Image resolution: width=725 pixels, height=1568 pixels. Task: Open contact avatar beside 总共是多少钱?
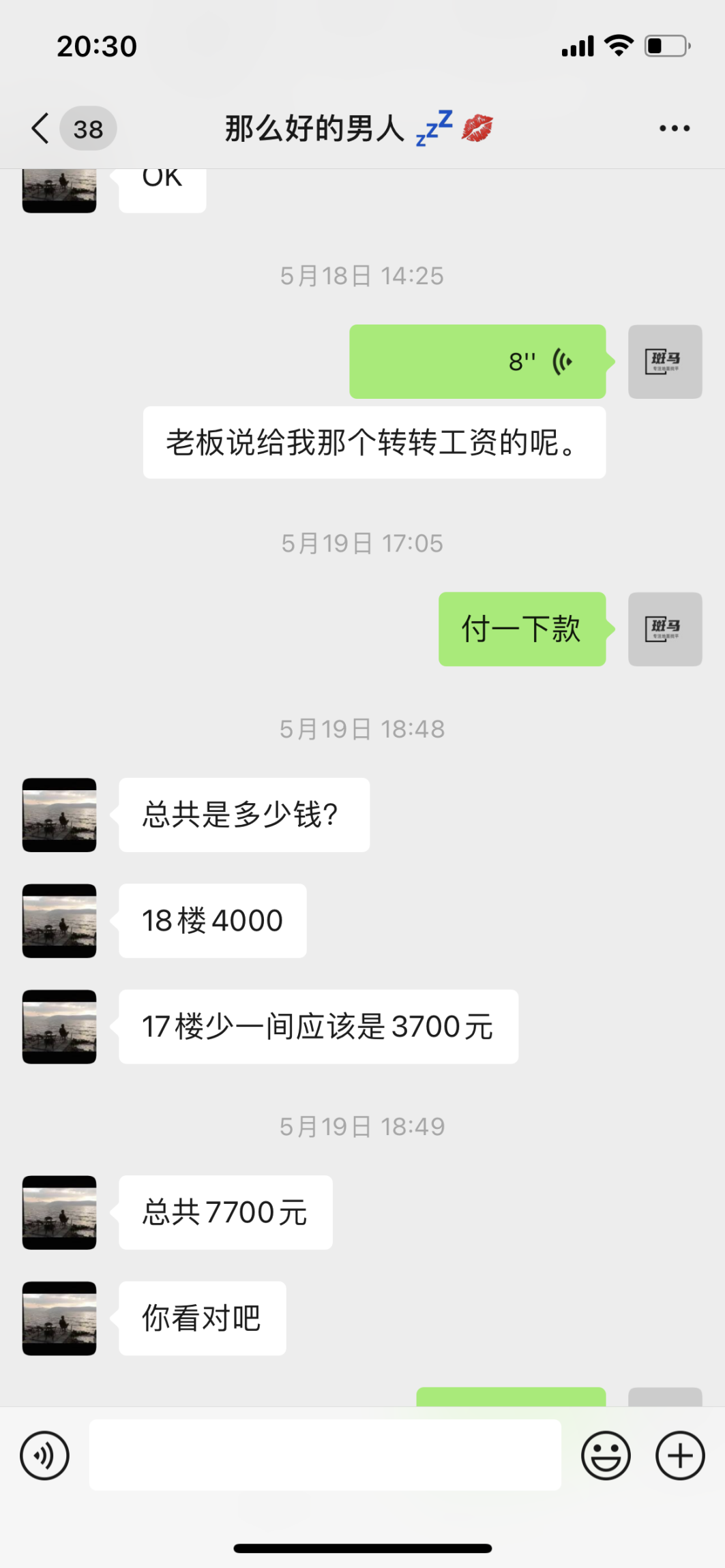(59, 815)
